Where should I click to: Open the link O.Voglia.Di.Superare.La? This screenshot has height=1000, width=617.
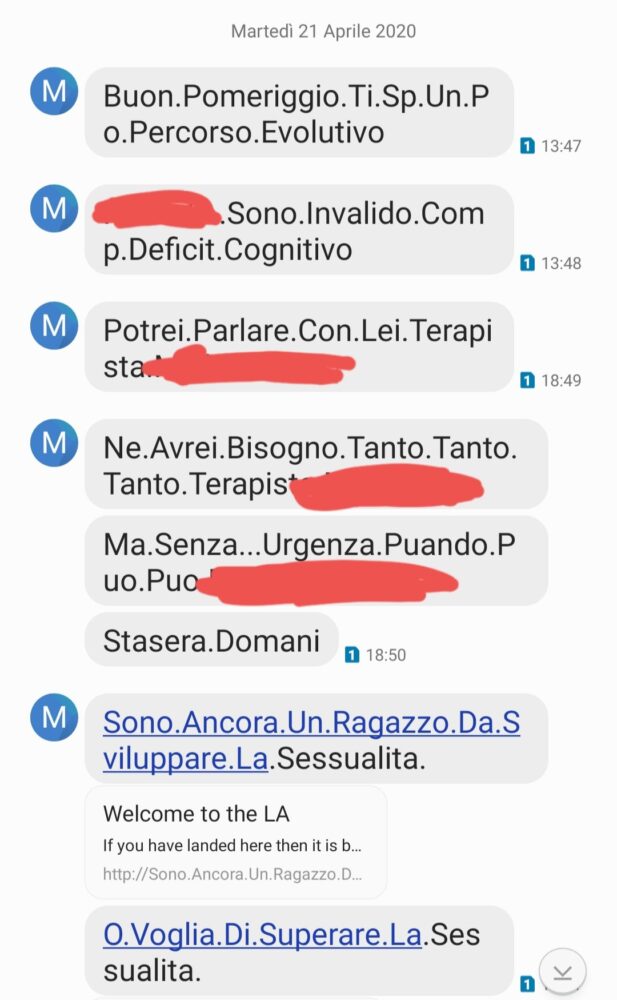(261, 935)
